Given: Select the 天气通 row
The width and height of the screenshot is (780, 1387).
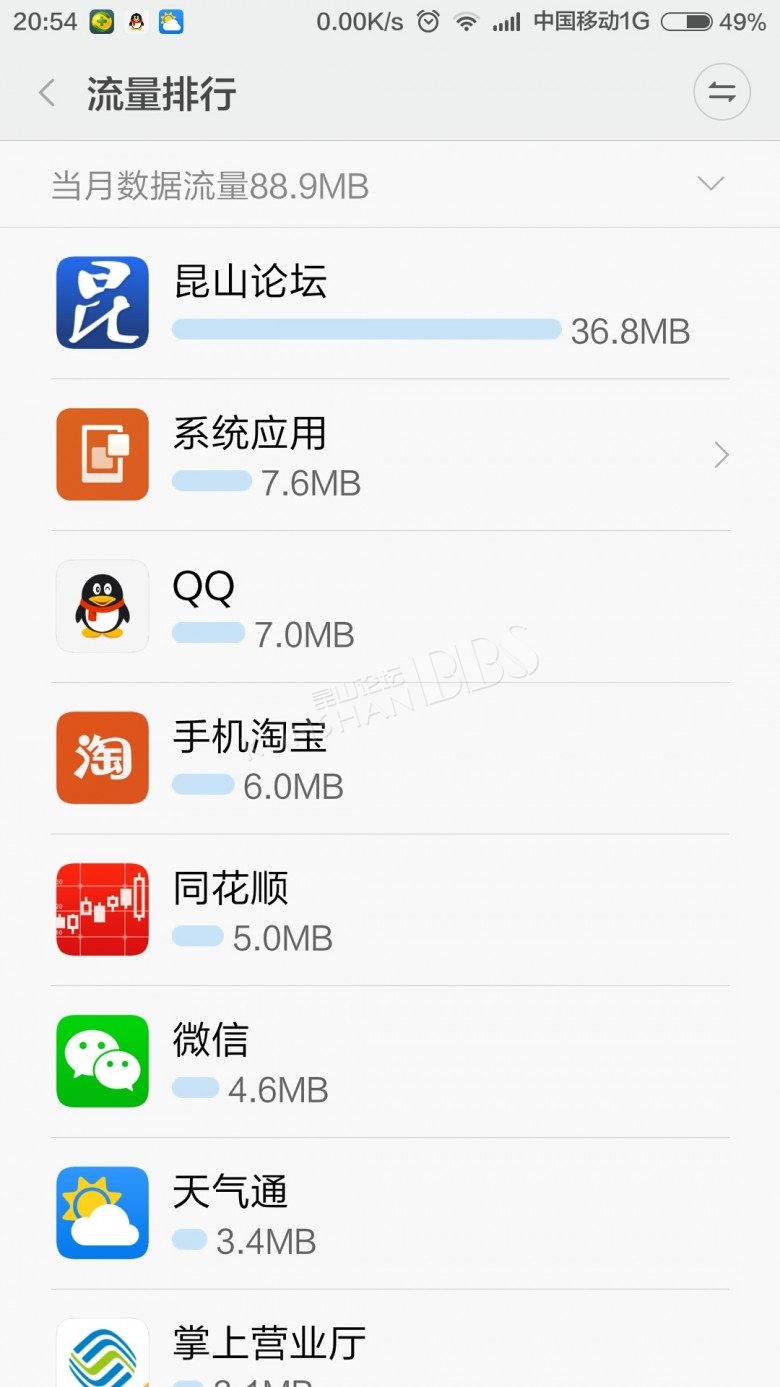Looking at the screenshot, I should [x=390, y=1214].
